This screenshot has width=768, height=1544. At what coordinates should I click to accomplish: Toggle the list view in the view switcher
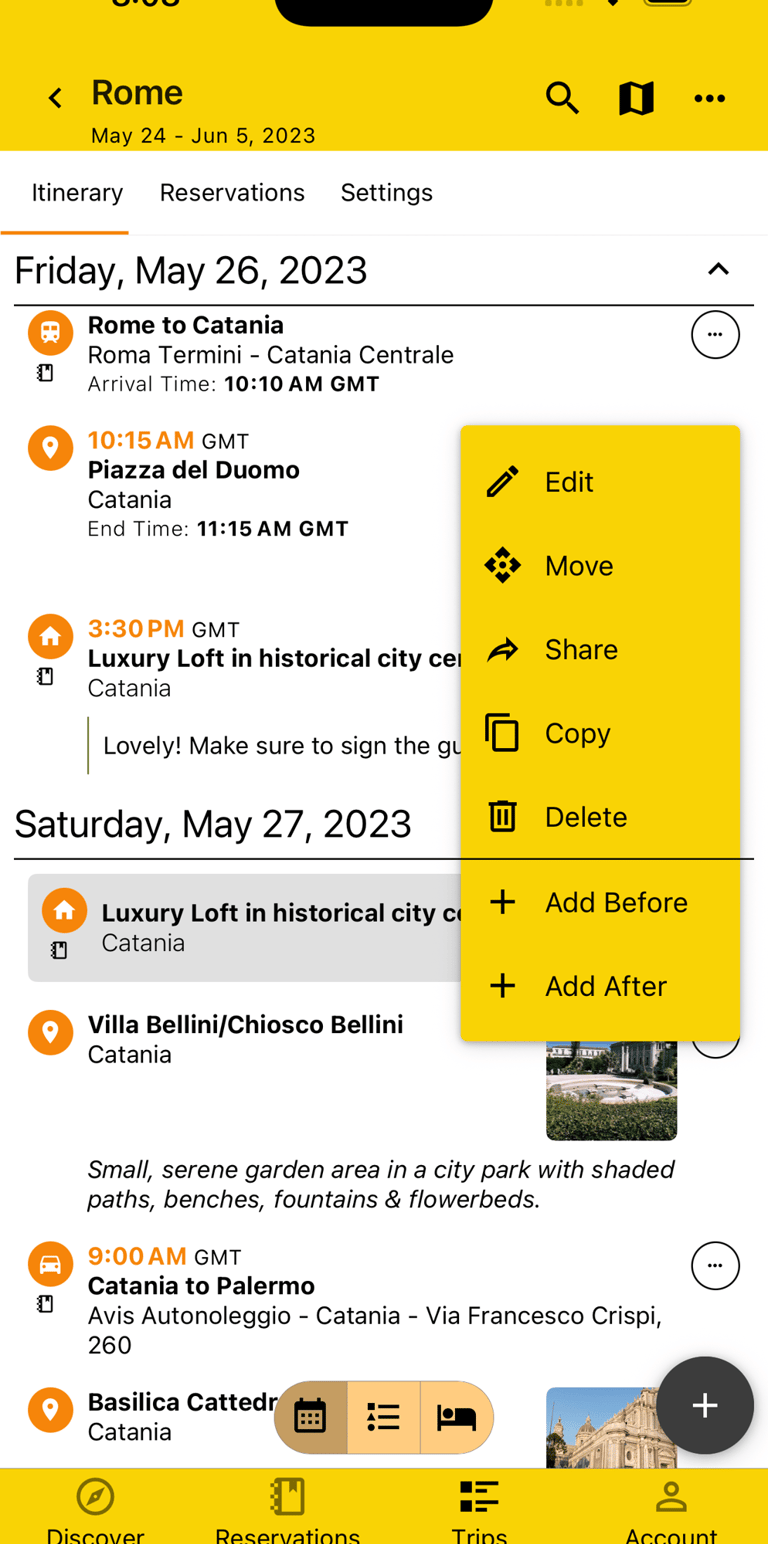[384, 1417]
